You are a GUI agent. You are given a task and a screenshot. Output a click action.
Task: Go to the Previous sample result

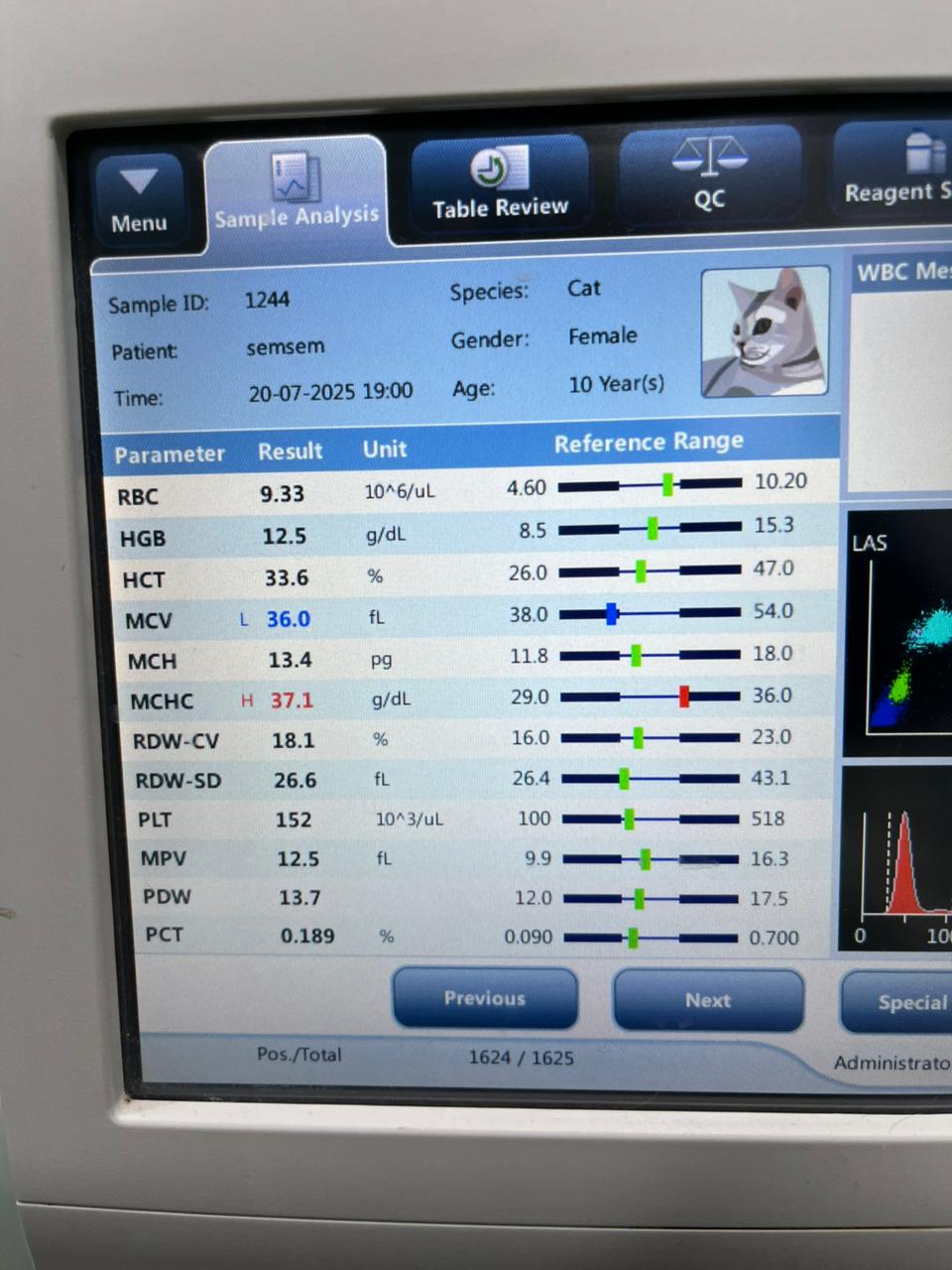pyautogui.click(x=484, y=998)
